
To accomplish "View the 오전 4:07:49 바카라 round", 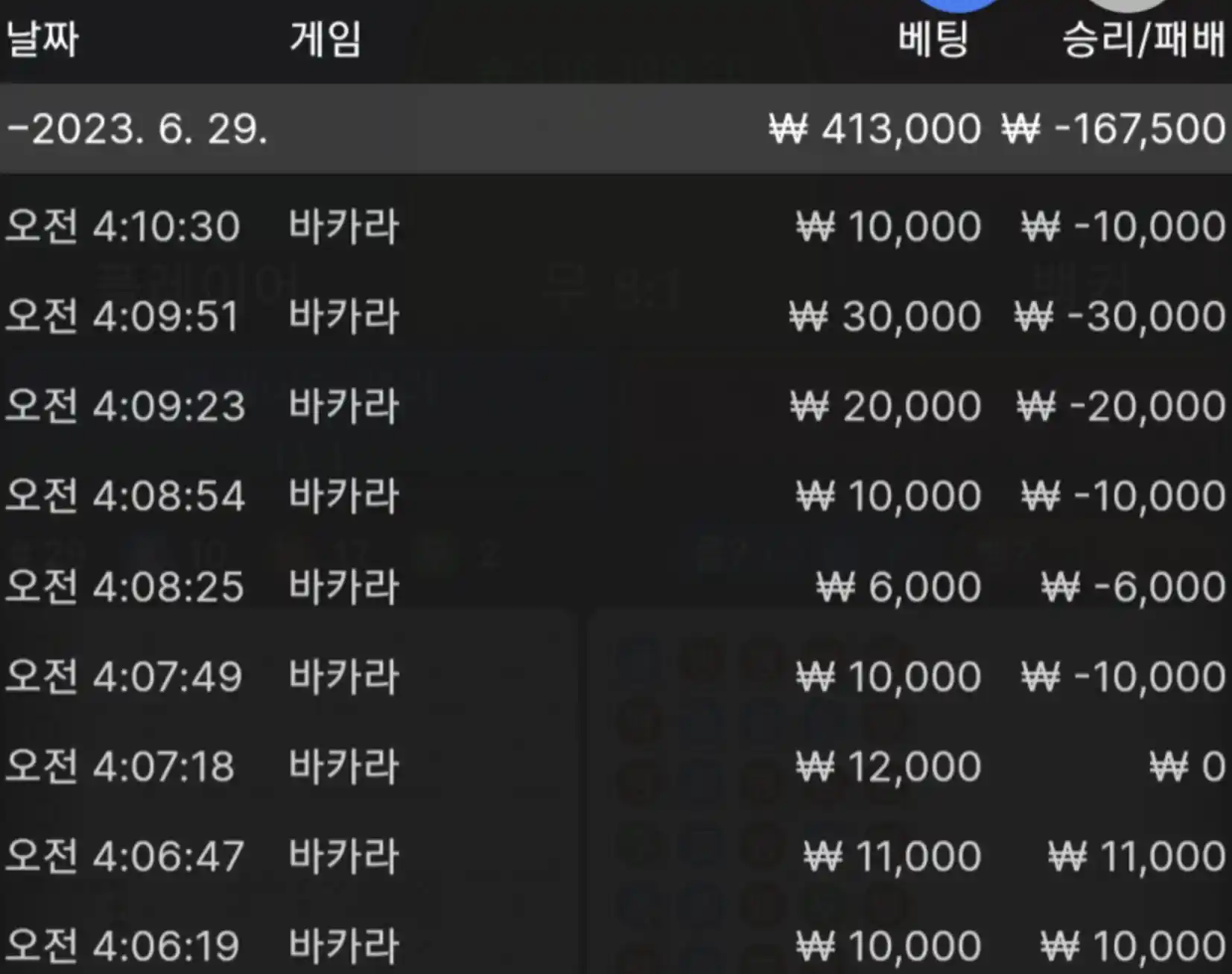I will 615,677.
